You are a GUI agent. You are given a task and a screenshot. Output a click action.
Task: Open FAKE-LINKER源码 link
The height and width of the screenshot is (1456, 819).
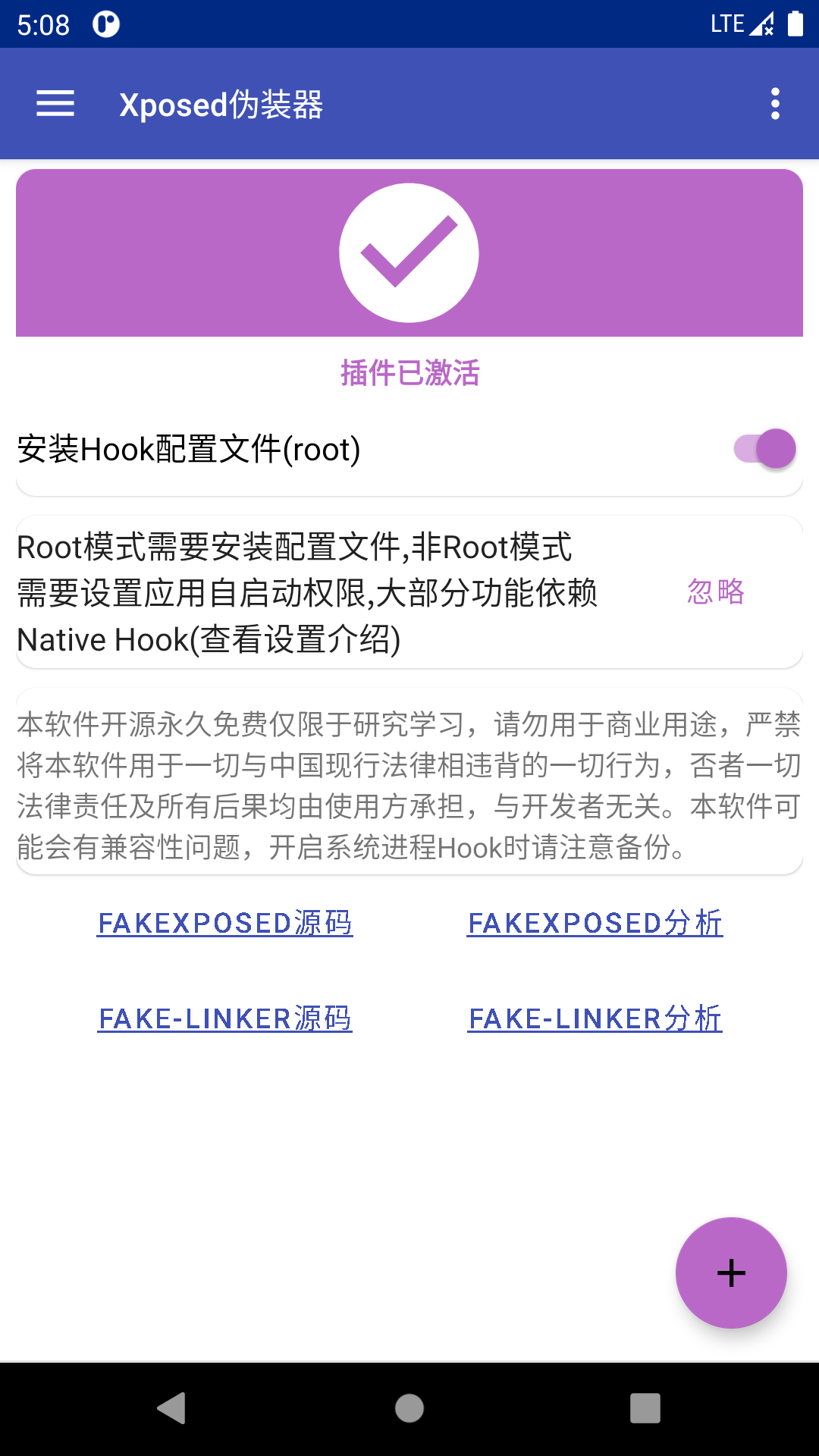click(x=225, y=1018)
